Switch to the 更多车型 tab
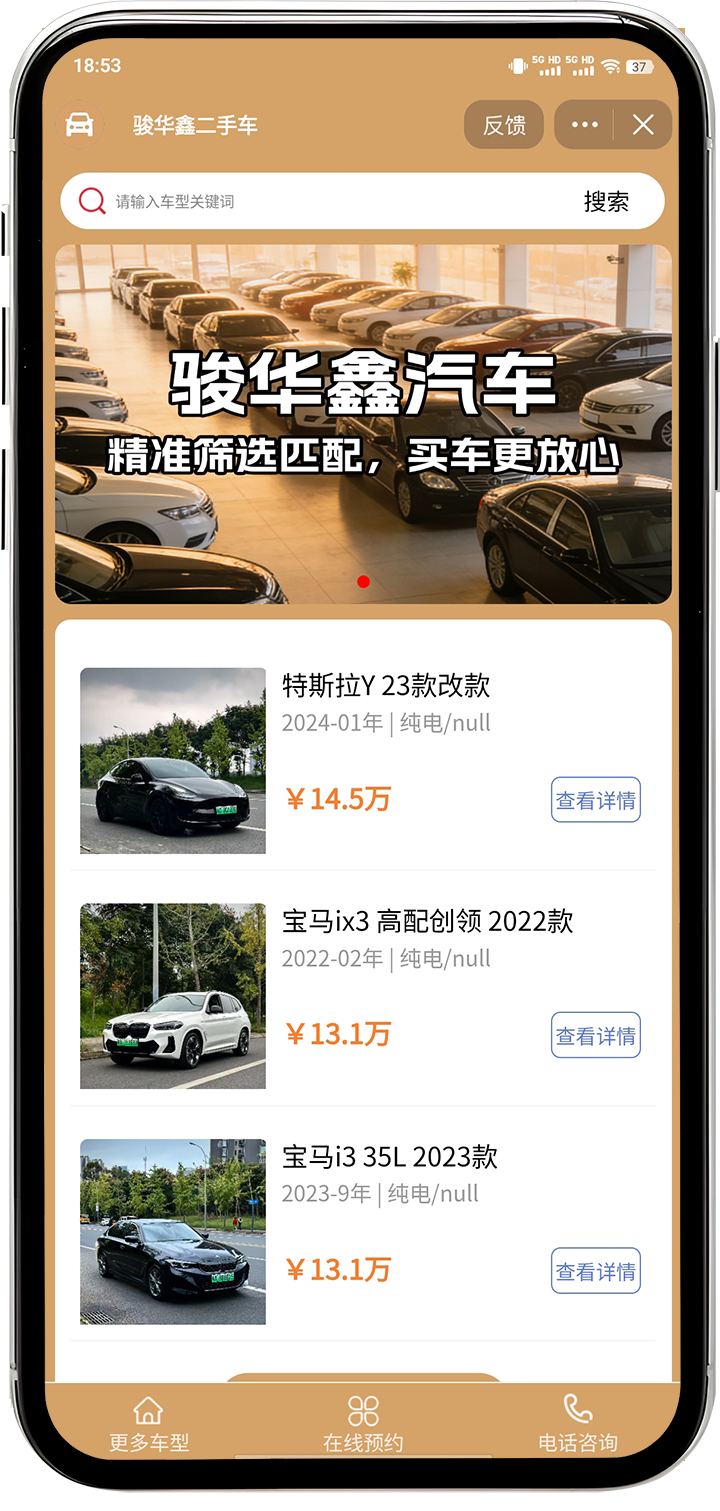The width and height of the screenshot is (720, 1511). pyautogui.click(x=149, y=1424)
